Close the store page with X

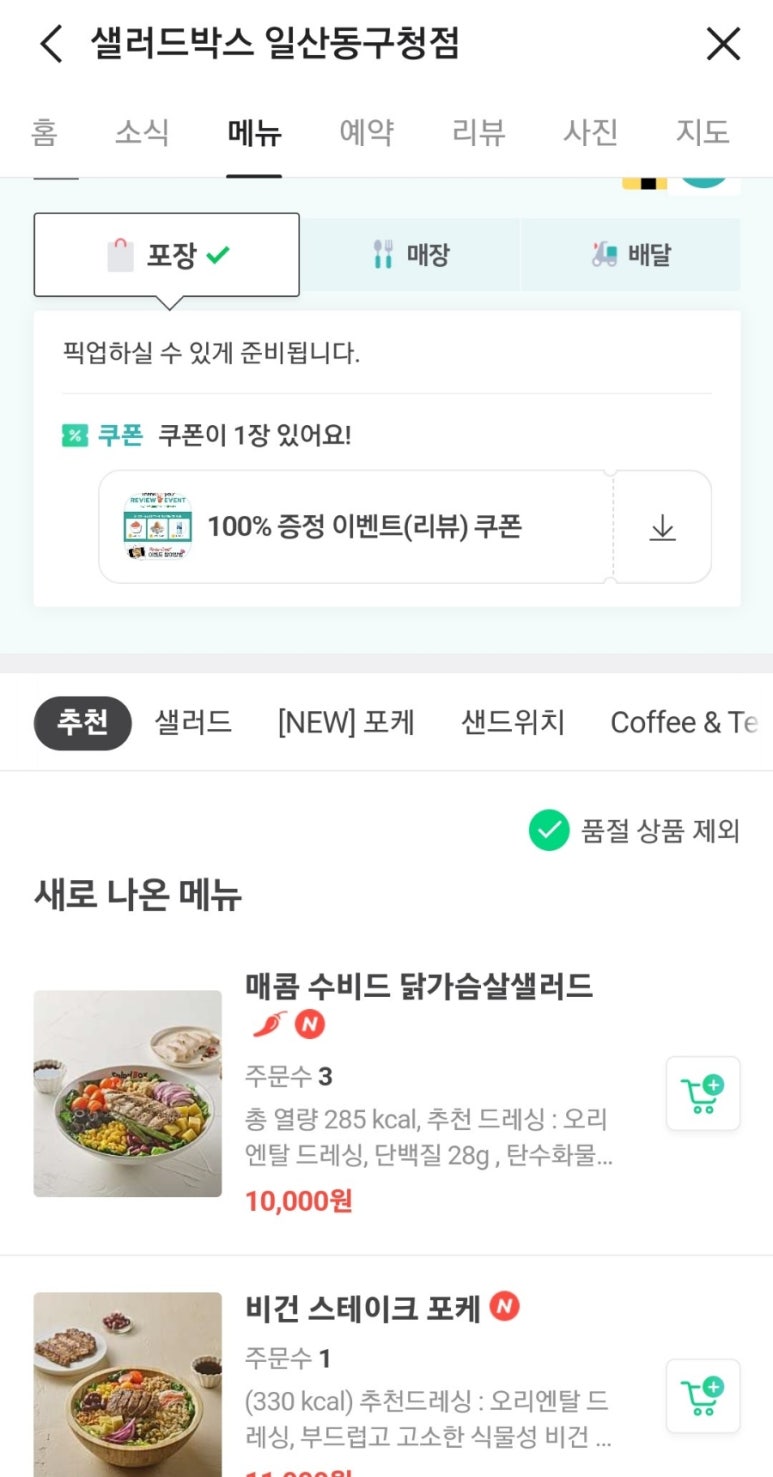point(723,44)
